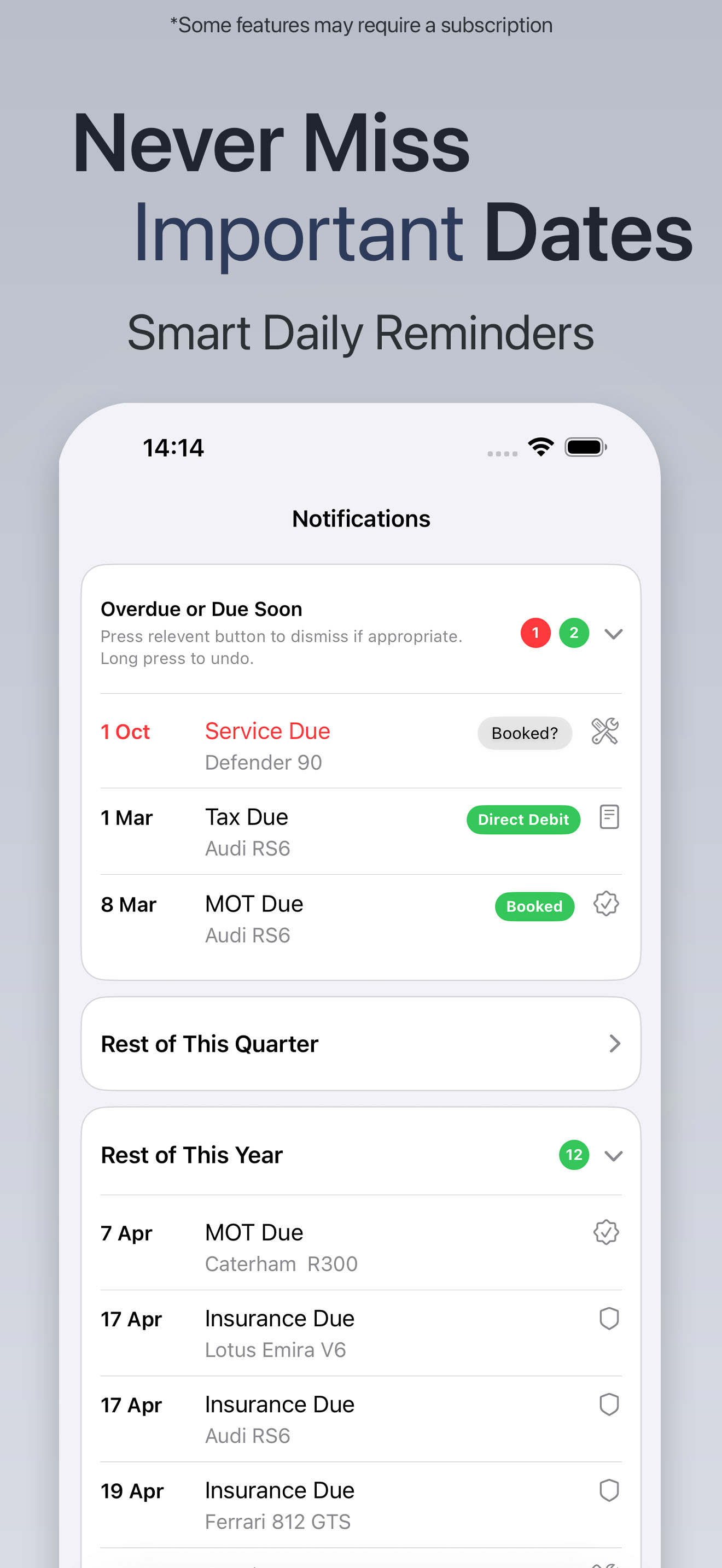Tap Booked? to dismiss the Defender 90 service reminder
The width and height of the screenshot is (722, 1568).
coord(524,733)
